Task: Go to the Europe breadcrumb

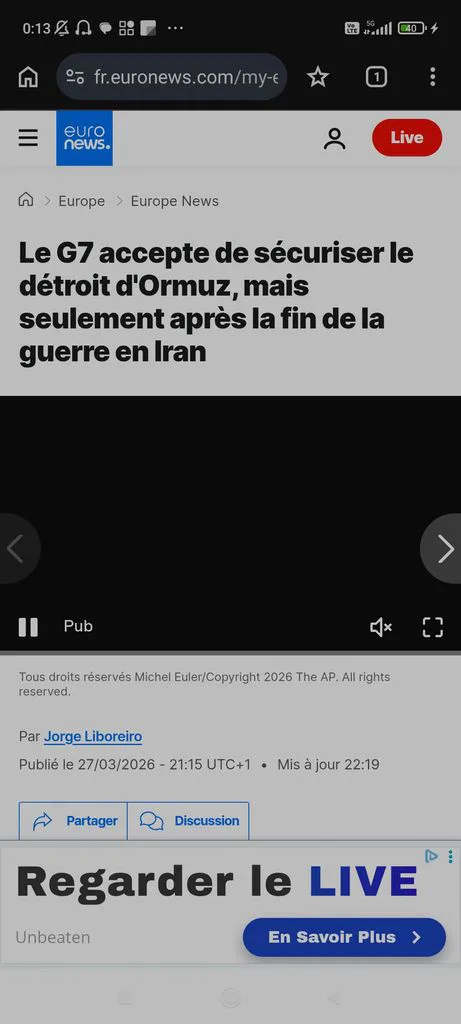Action: pos(82,201)
